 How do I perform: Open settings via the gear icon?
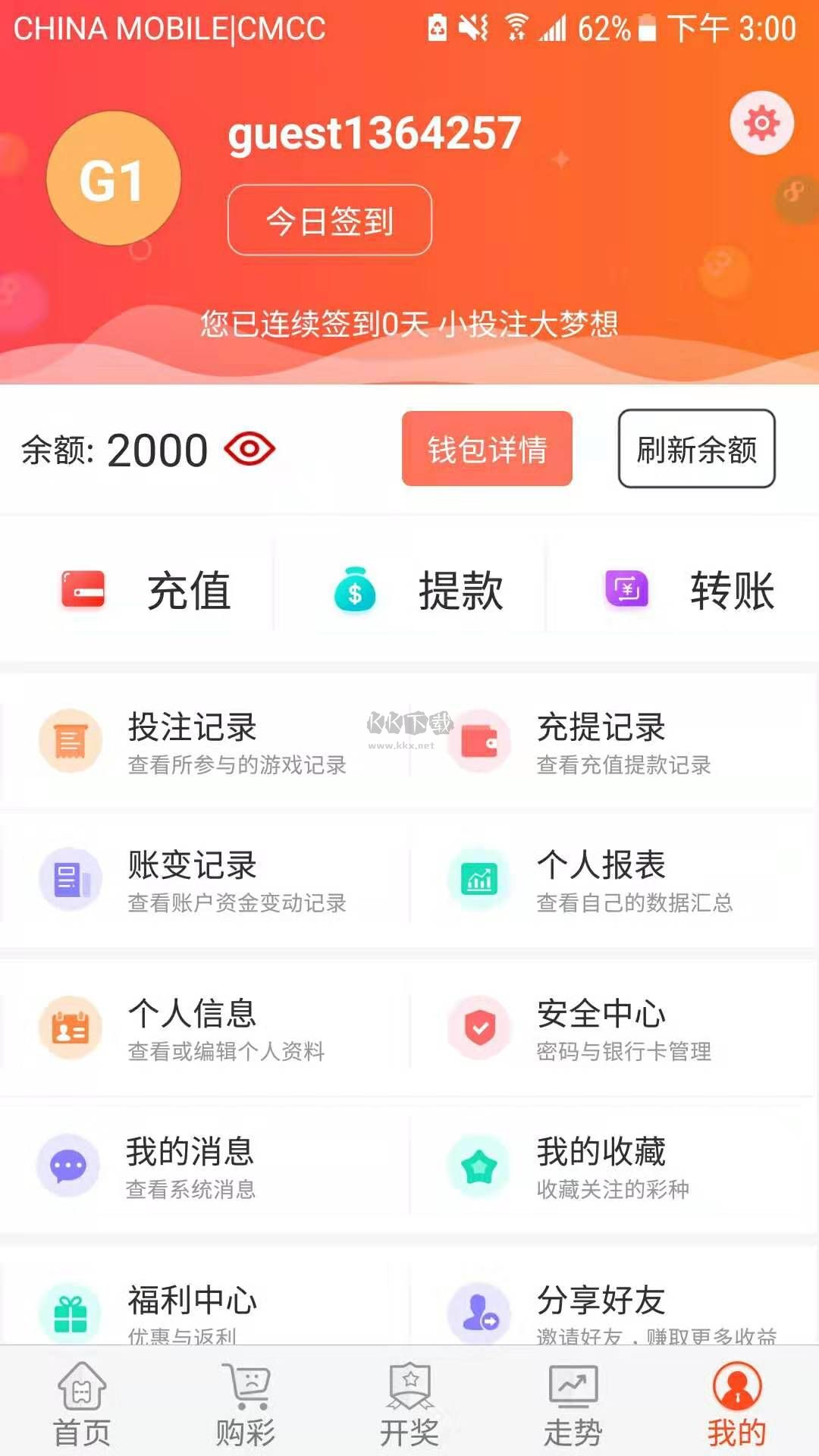point(761,123)
